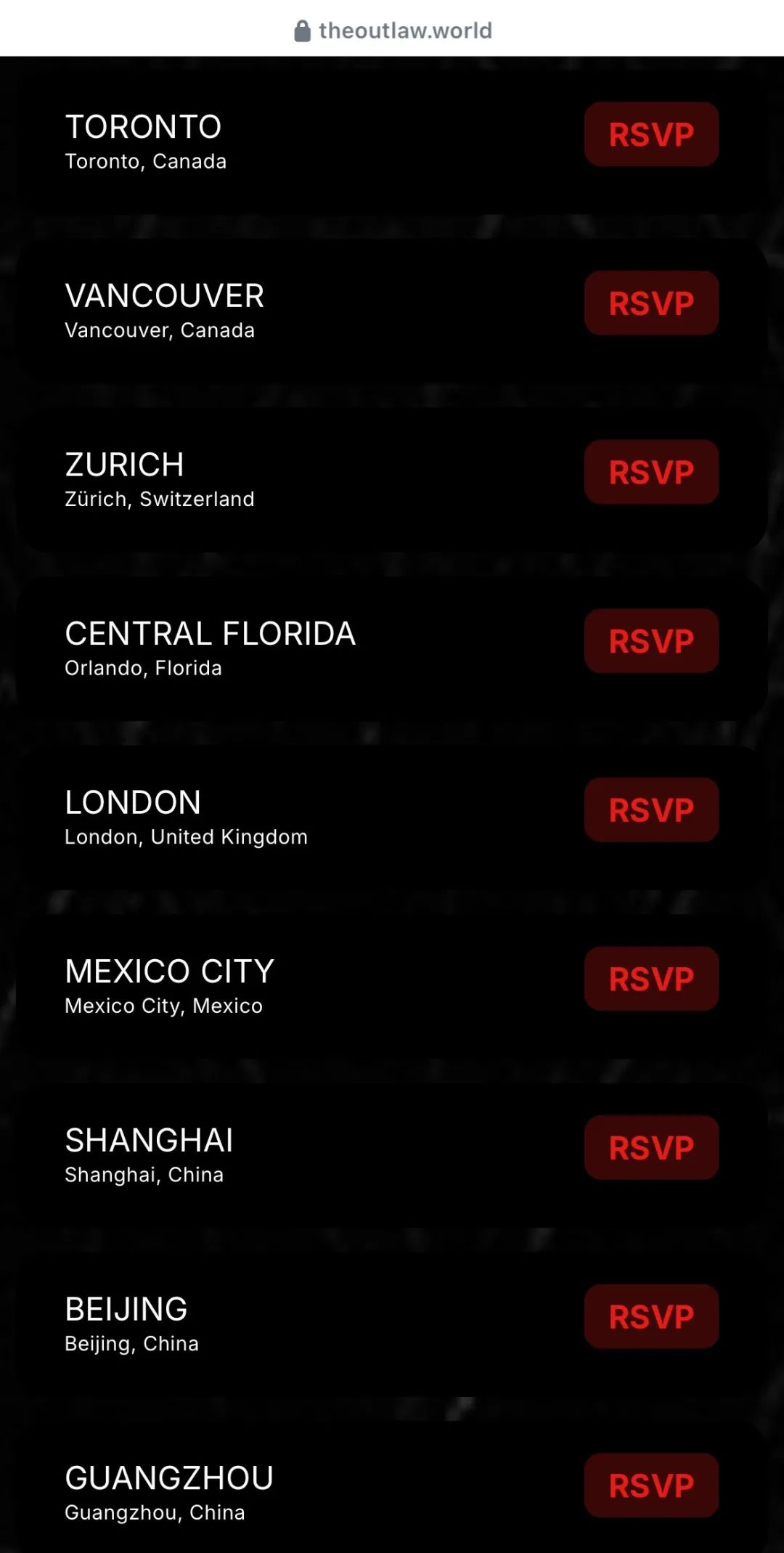
Task: Hit RSVP for Central Florida
Action: coord(651,640)
